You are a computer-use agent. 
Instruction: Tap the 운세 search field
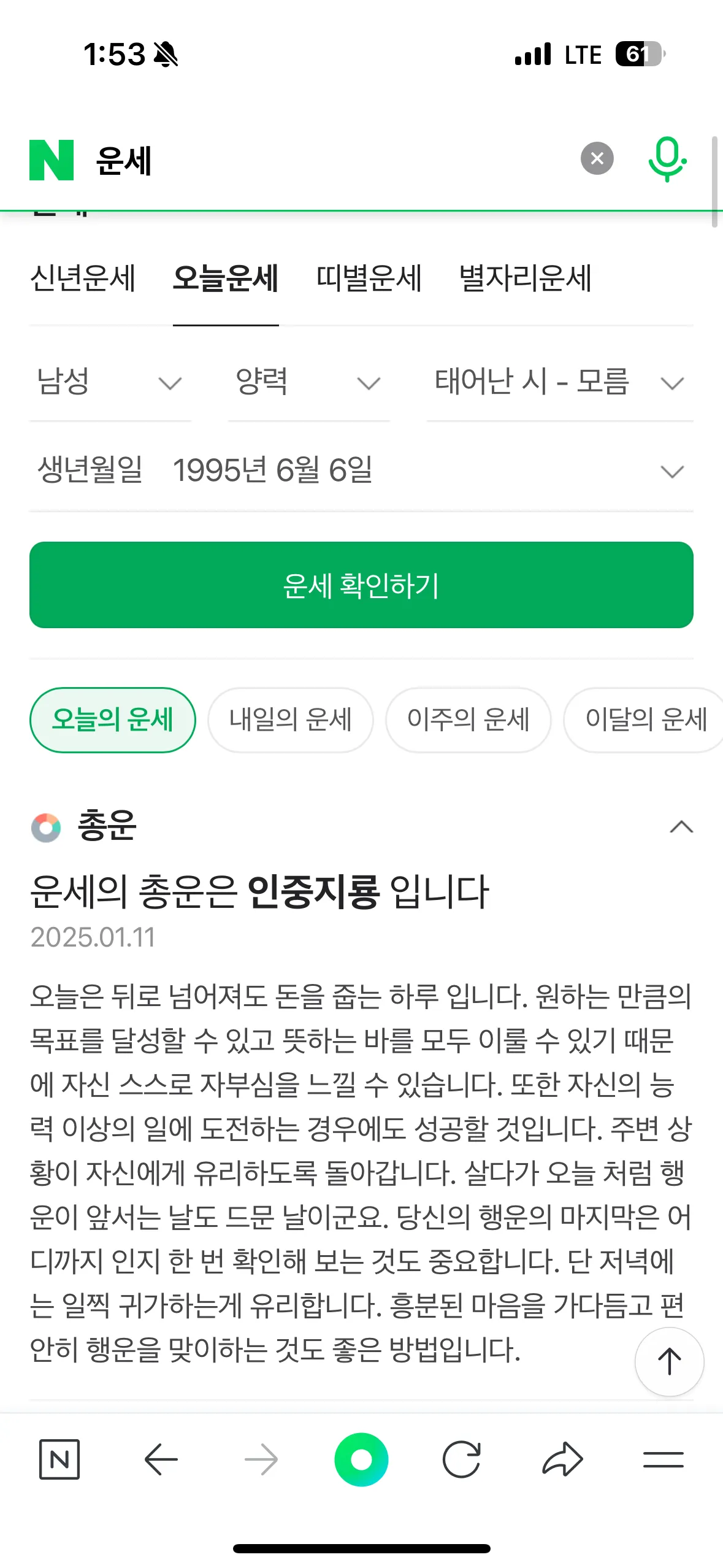331,161
